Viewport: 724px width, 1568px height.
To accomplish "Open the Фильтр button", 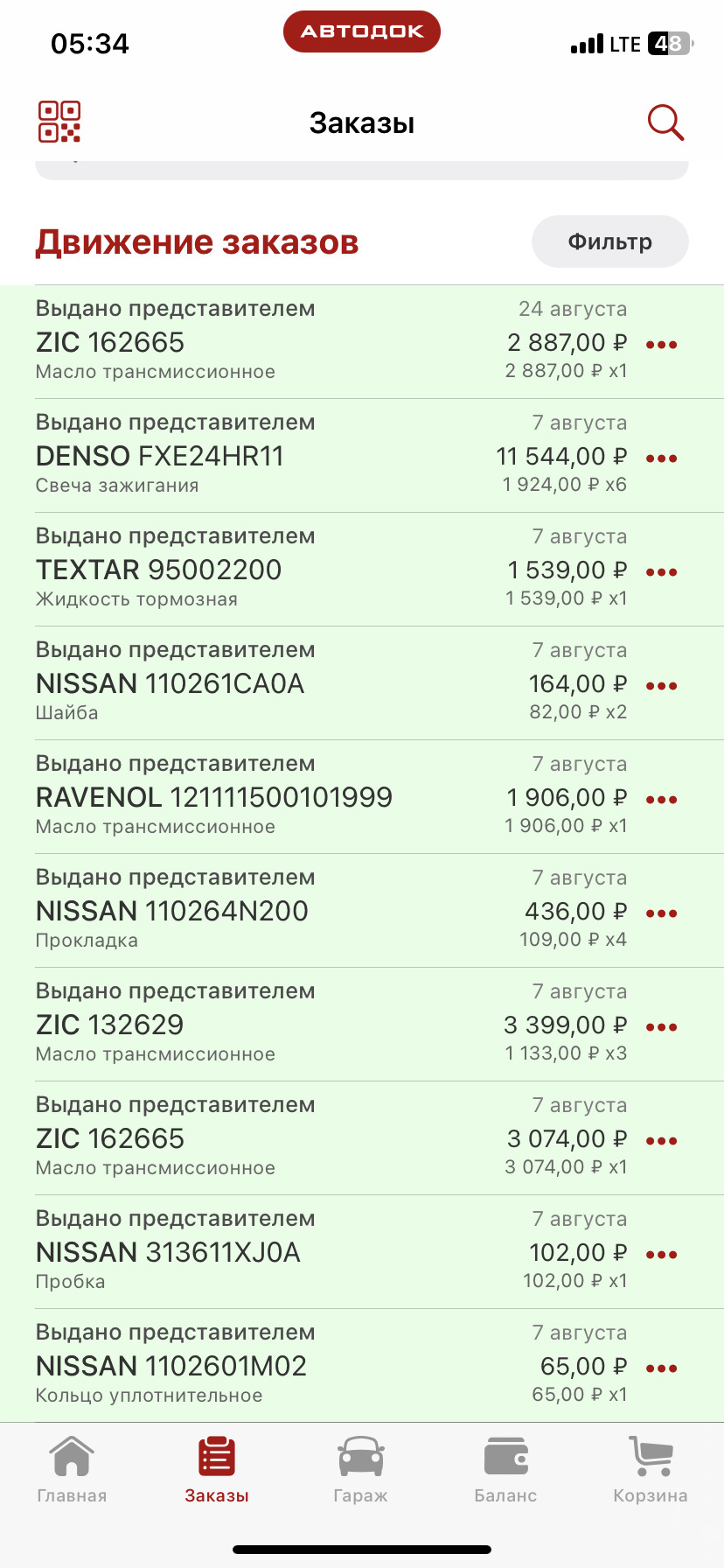I will pyautogui.click(x=609, y=241).
